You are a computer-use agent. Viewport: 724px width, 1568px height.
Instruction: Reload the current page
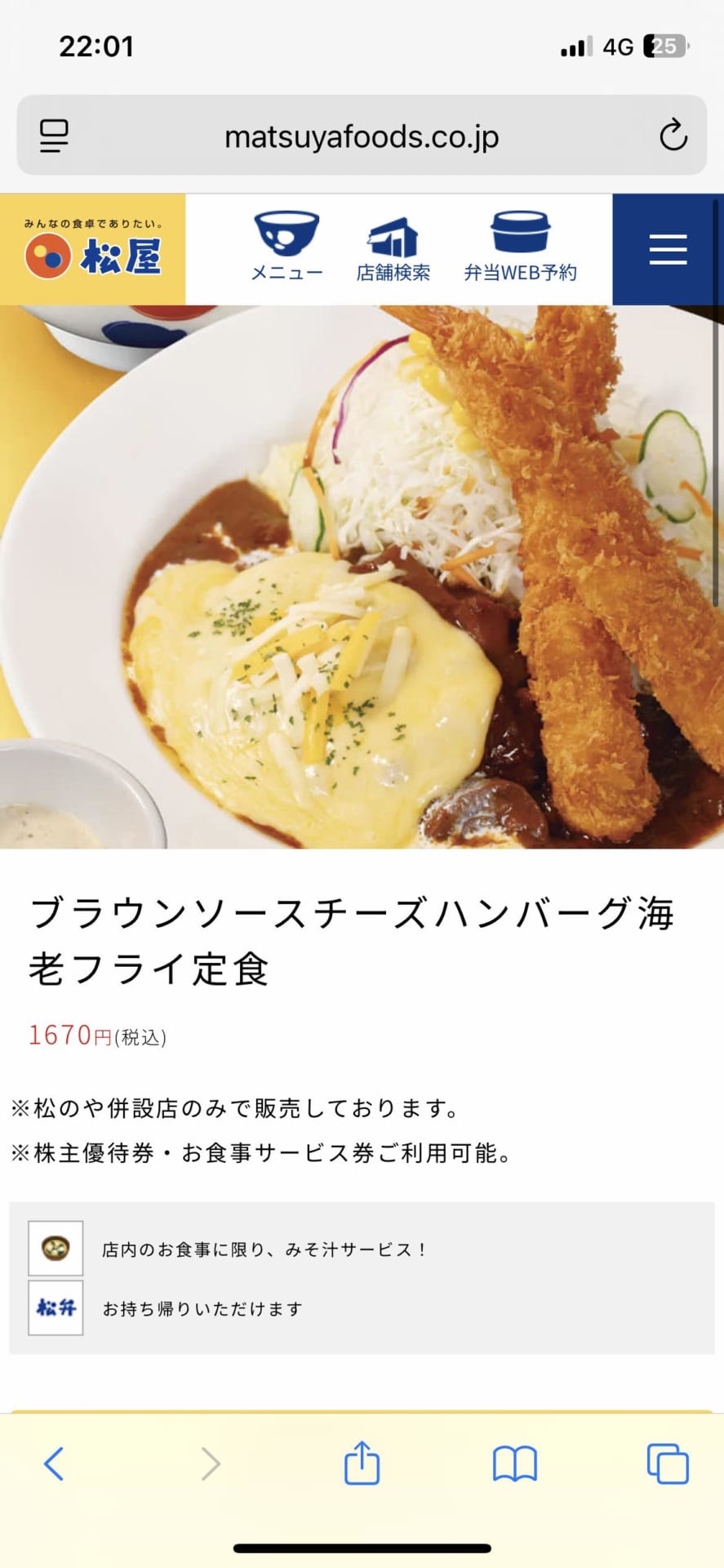tap(673, 136)
